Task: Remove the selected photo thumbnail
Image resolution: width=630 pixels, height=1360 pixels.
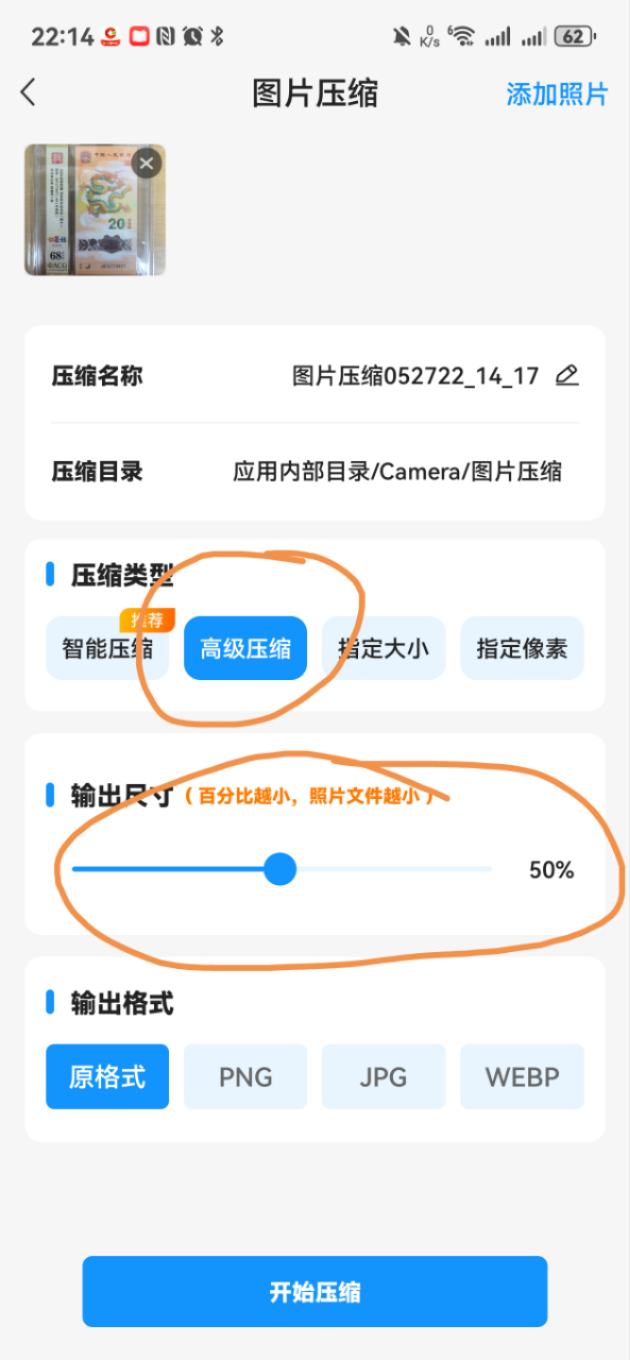Action: [147, 163]
